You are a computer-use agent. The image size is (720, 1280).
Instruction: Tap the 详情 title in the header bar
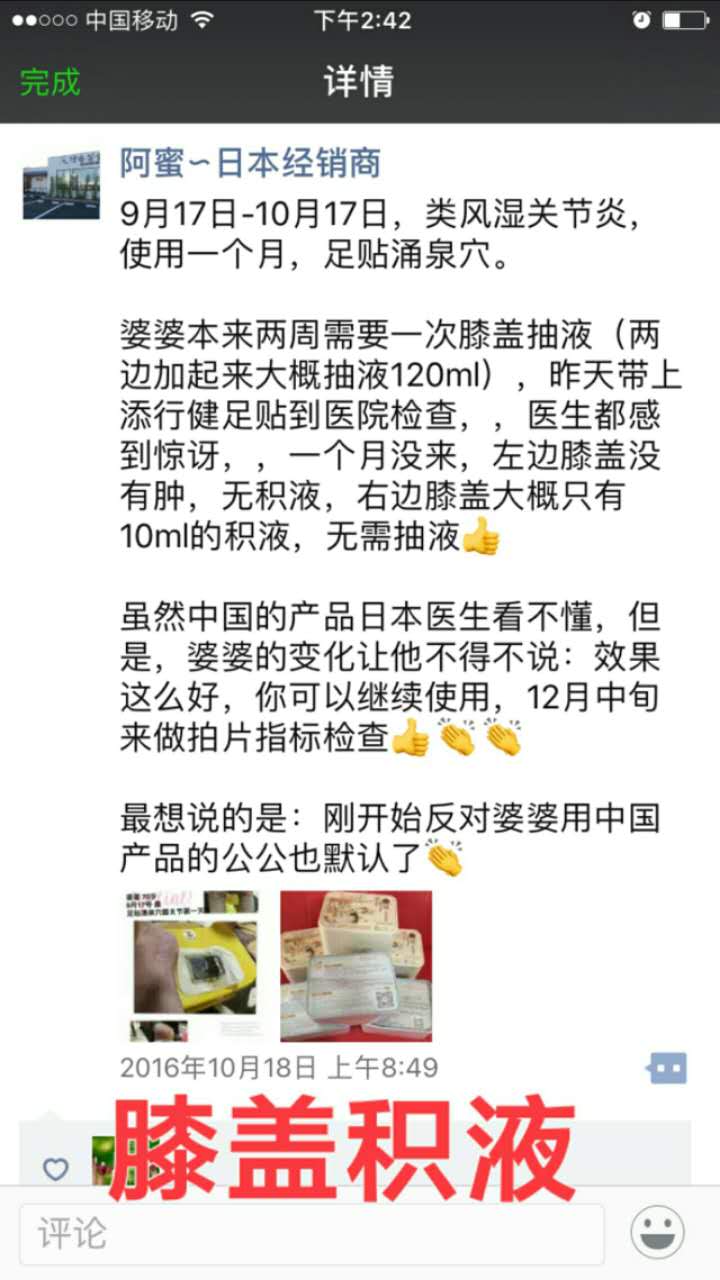360,84
